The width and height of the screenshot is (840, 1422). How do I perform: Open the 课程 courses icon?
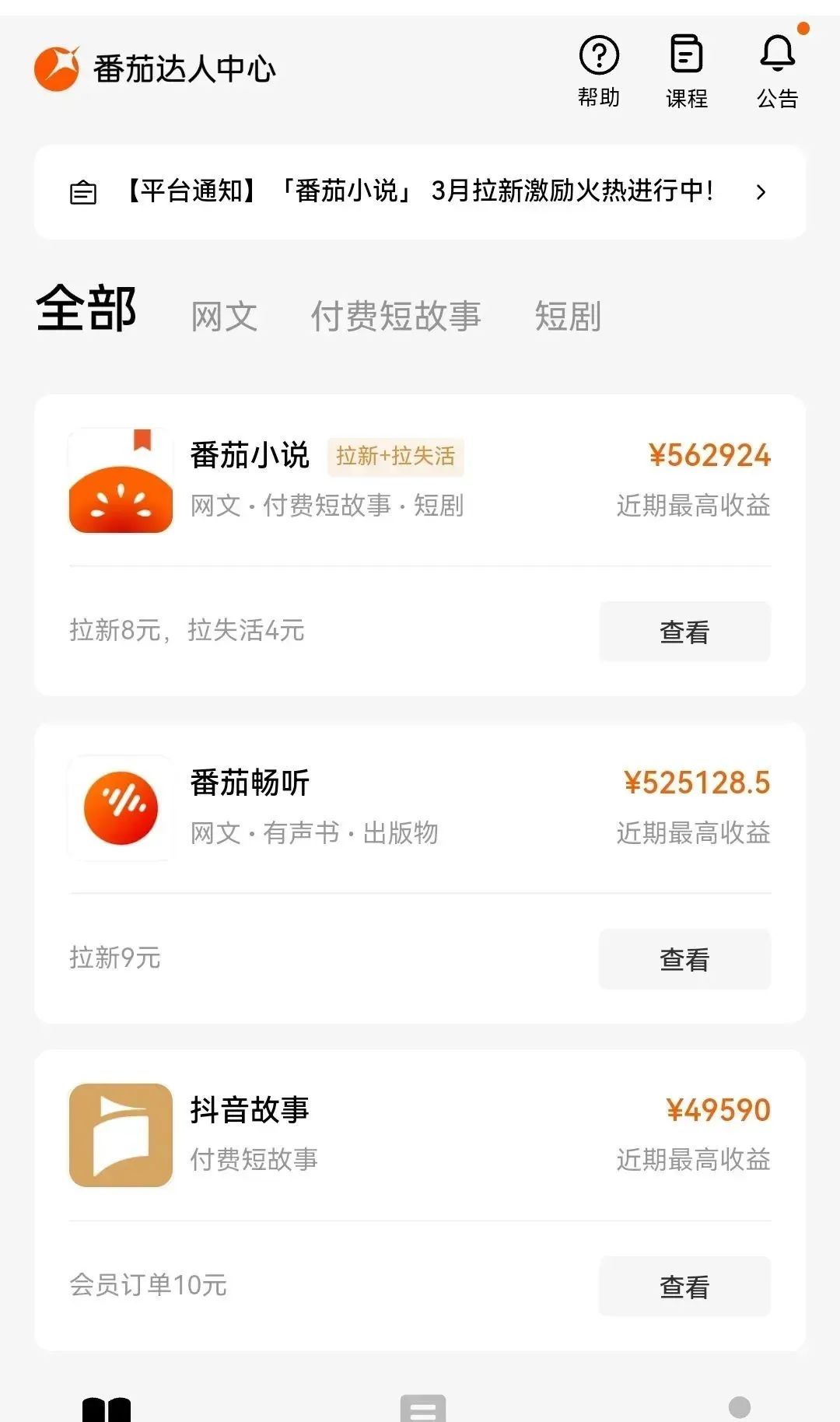(687, 70)
